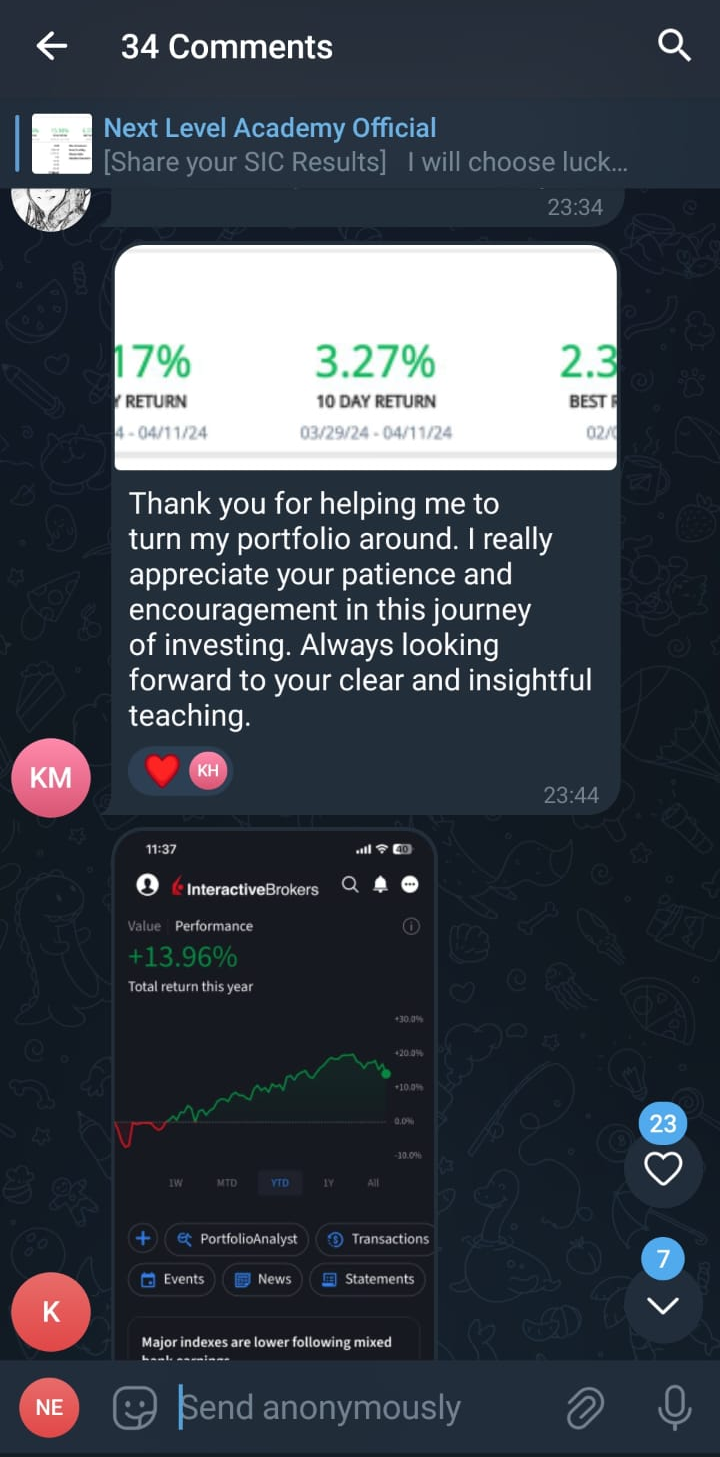Tap the voice message microphone icon
Viewport: 720px width, 1457px height.
674,1408
